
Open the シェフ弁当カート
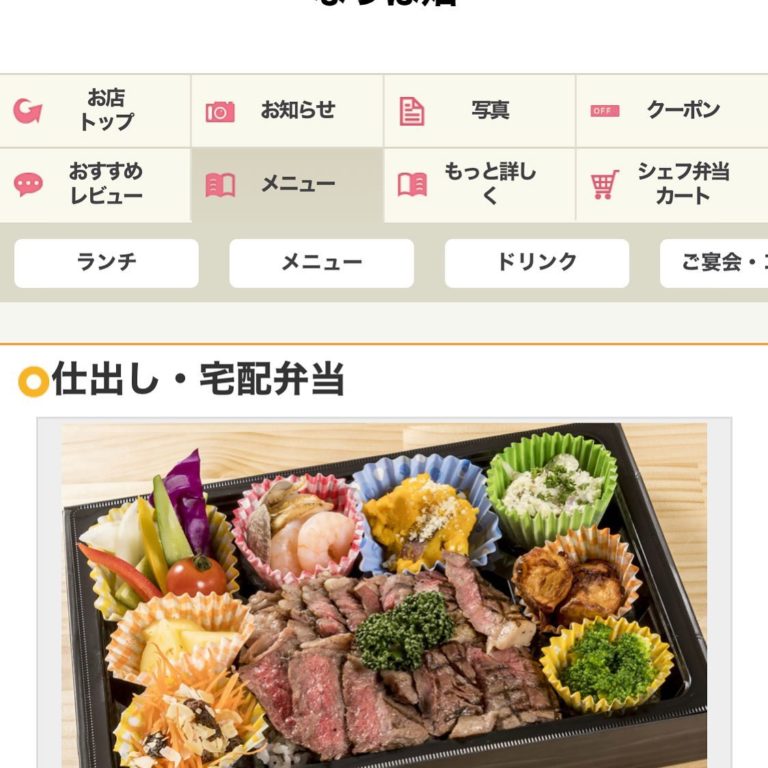point(671,184)
